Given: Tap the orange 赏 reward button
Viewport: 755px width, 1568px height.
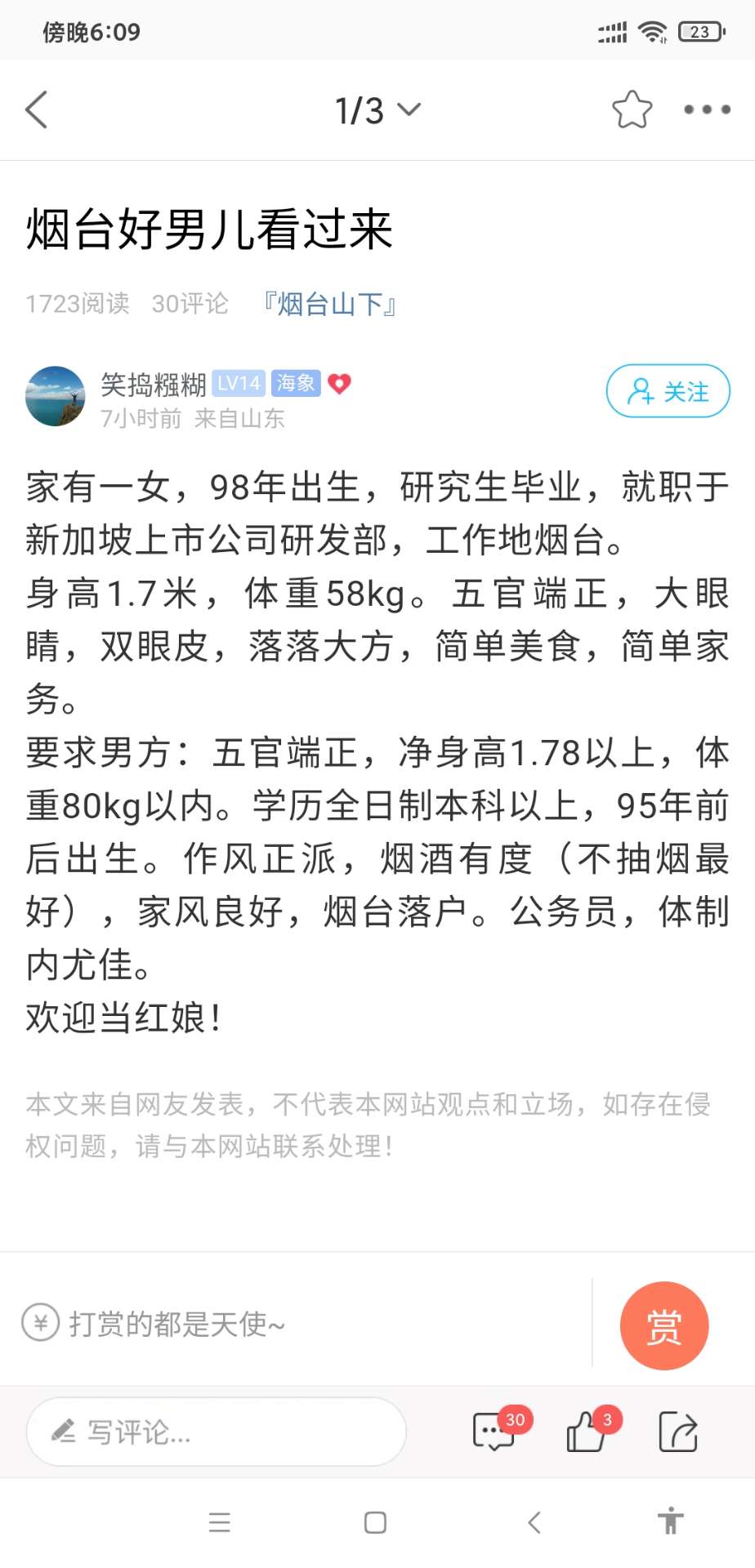Looking at the screenshot, I should [x=663, y=1325].
